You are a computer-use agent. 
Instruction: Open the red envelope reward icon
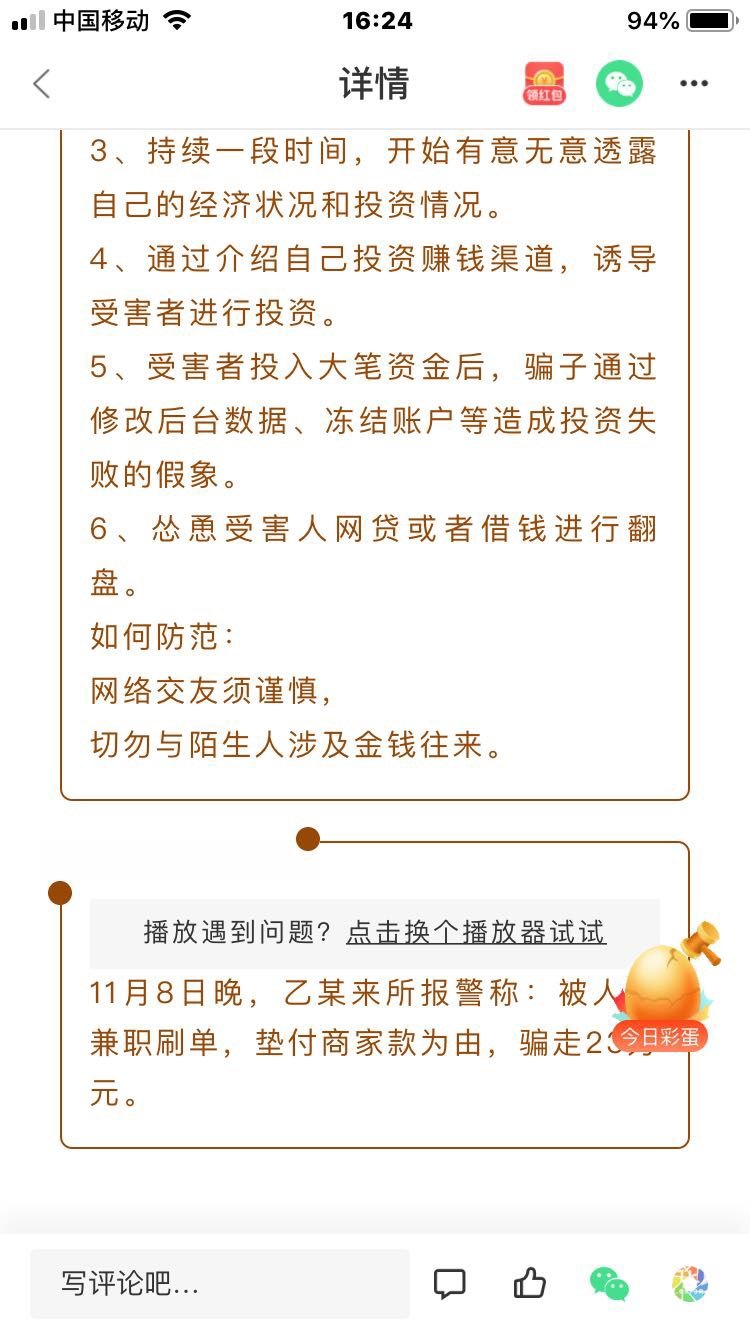point(545,84)
